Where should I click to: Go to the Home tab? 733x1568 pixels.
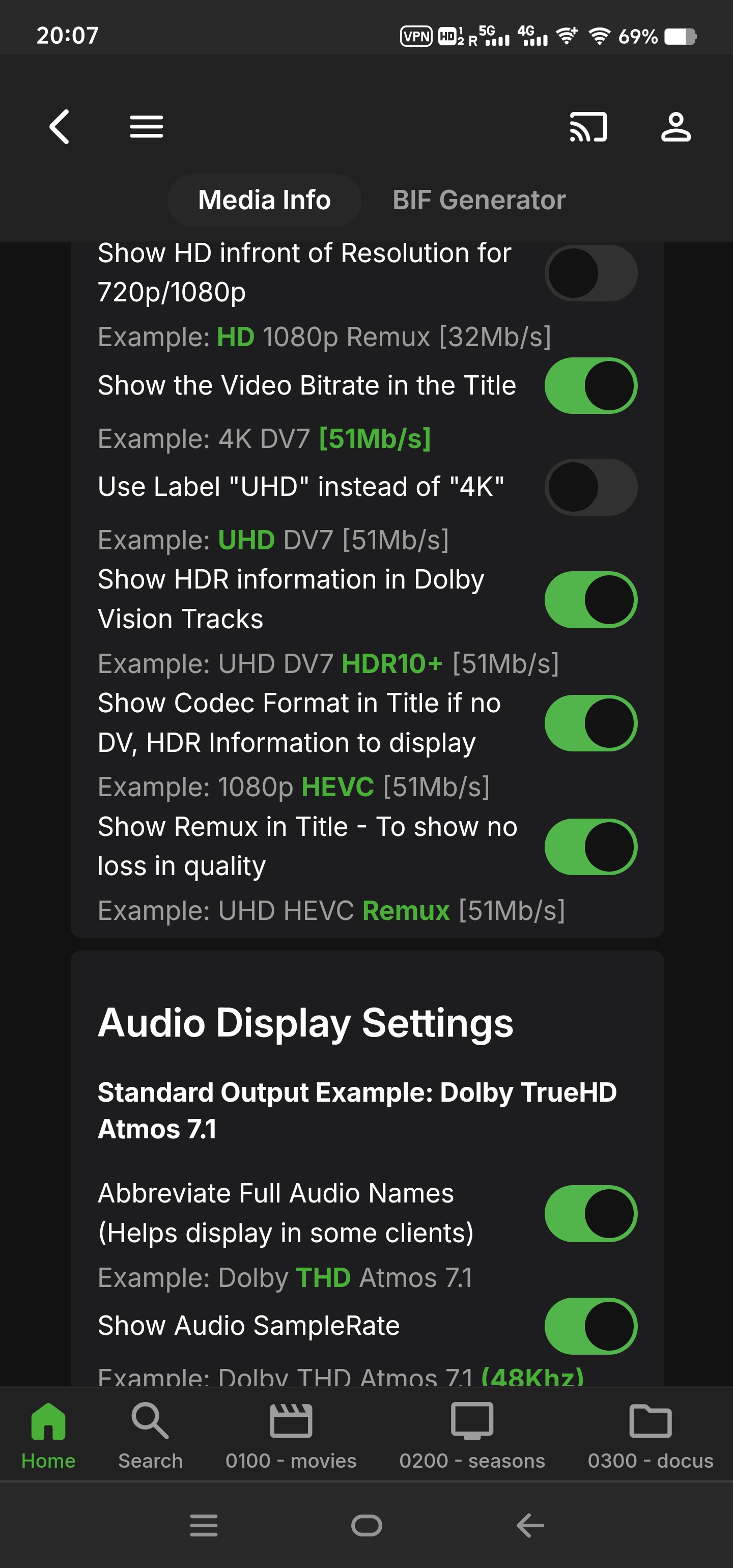click(48, 1434)
